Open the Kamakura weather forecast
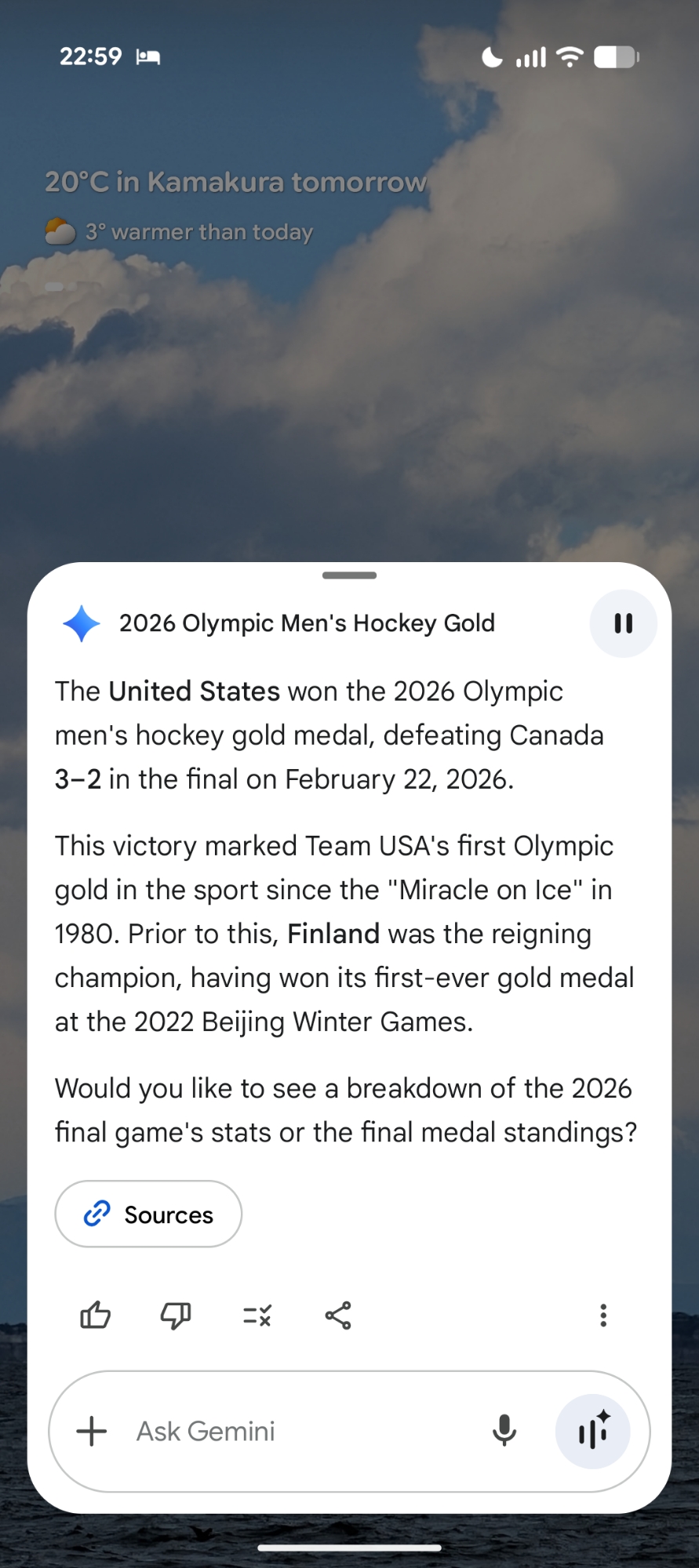699x1568 pixels. (235, 183)
